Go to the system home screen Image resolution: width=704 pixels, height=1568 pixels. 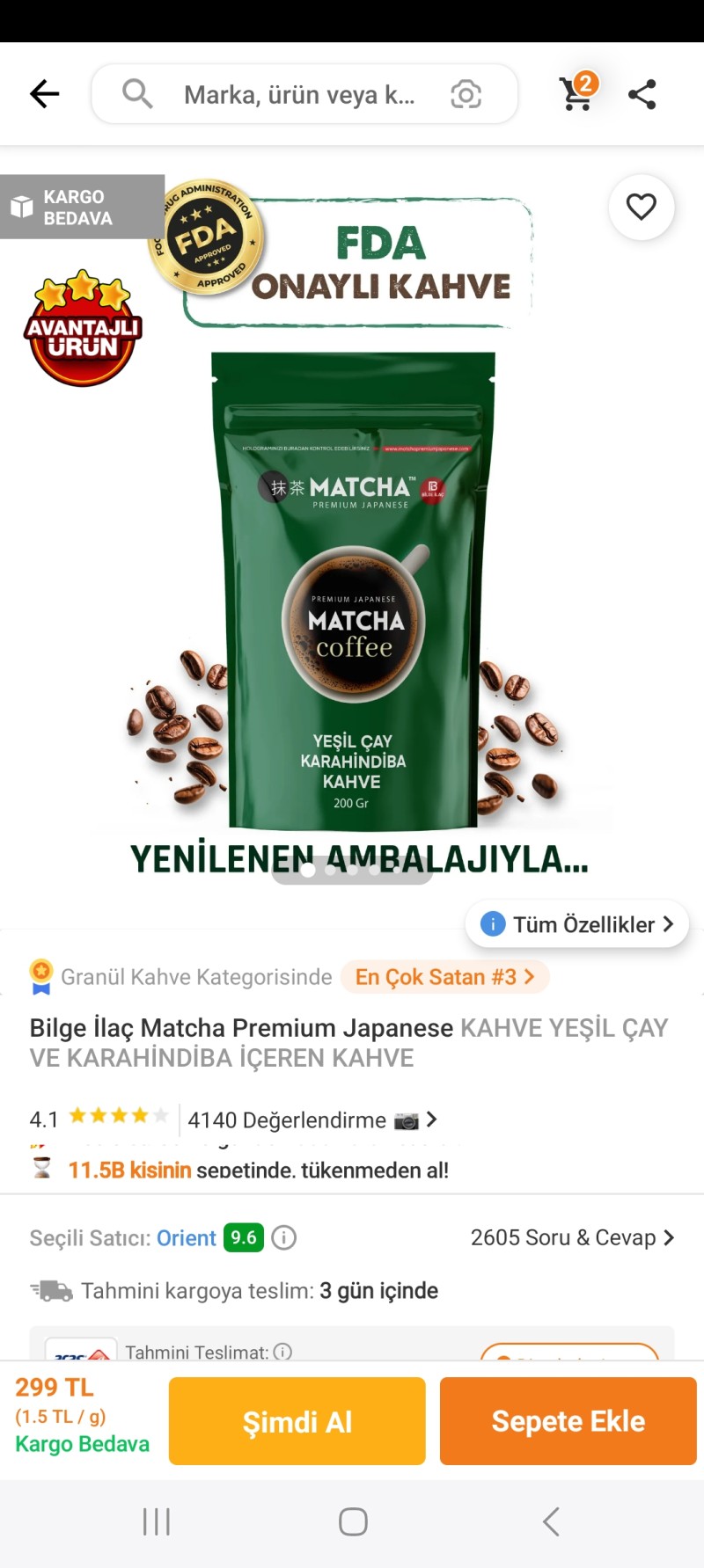pos(353,1521)
